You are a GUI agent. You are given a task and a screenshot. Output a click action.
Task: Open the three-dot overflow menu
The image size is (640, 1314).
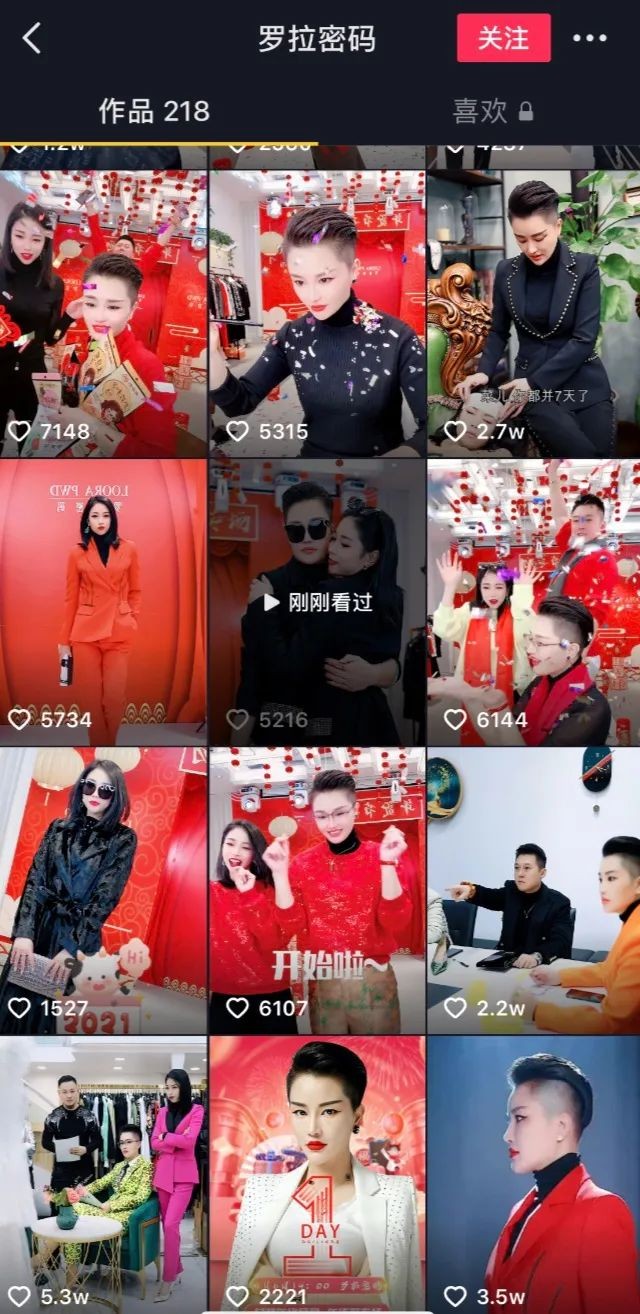(590, 38)
